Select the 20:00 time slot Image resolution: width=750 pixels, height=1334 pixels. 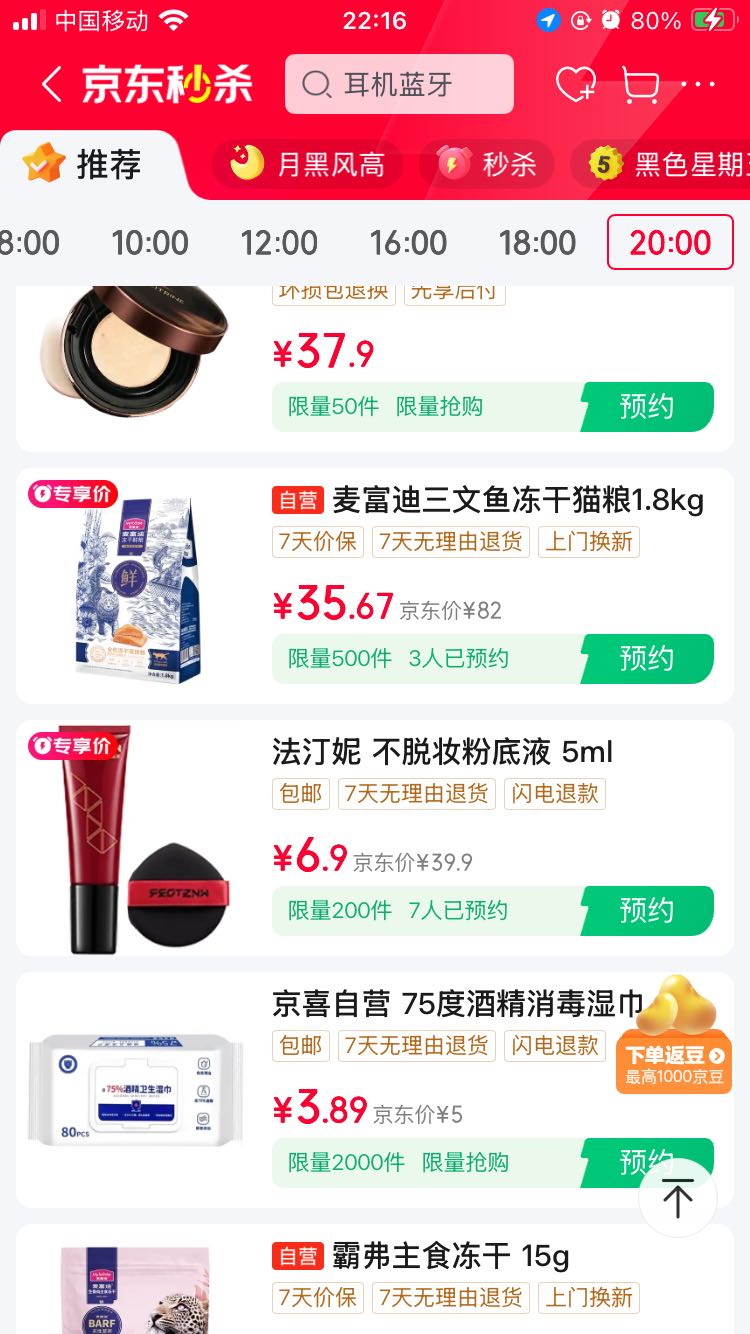coord(670,243)
